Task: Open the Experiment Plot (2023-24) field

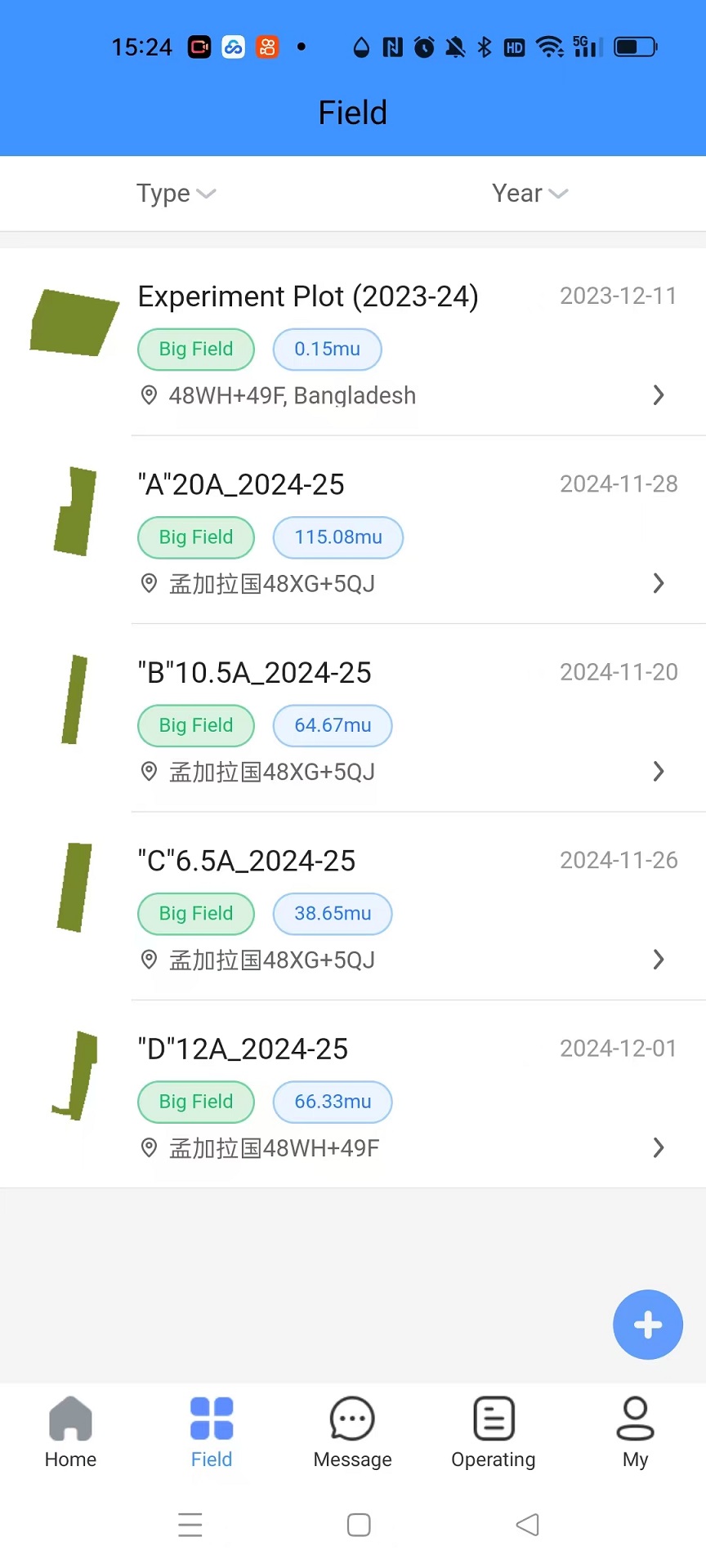Action: [x=353, y=343]
